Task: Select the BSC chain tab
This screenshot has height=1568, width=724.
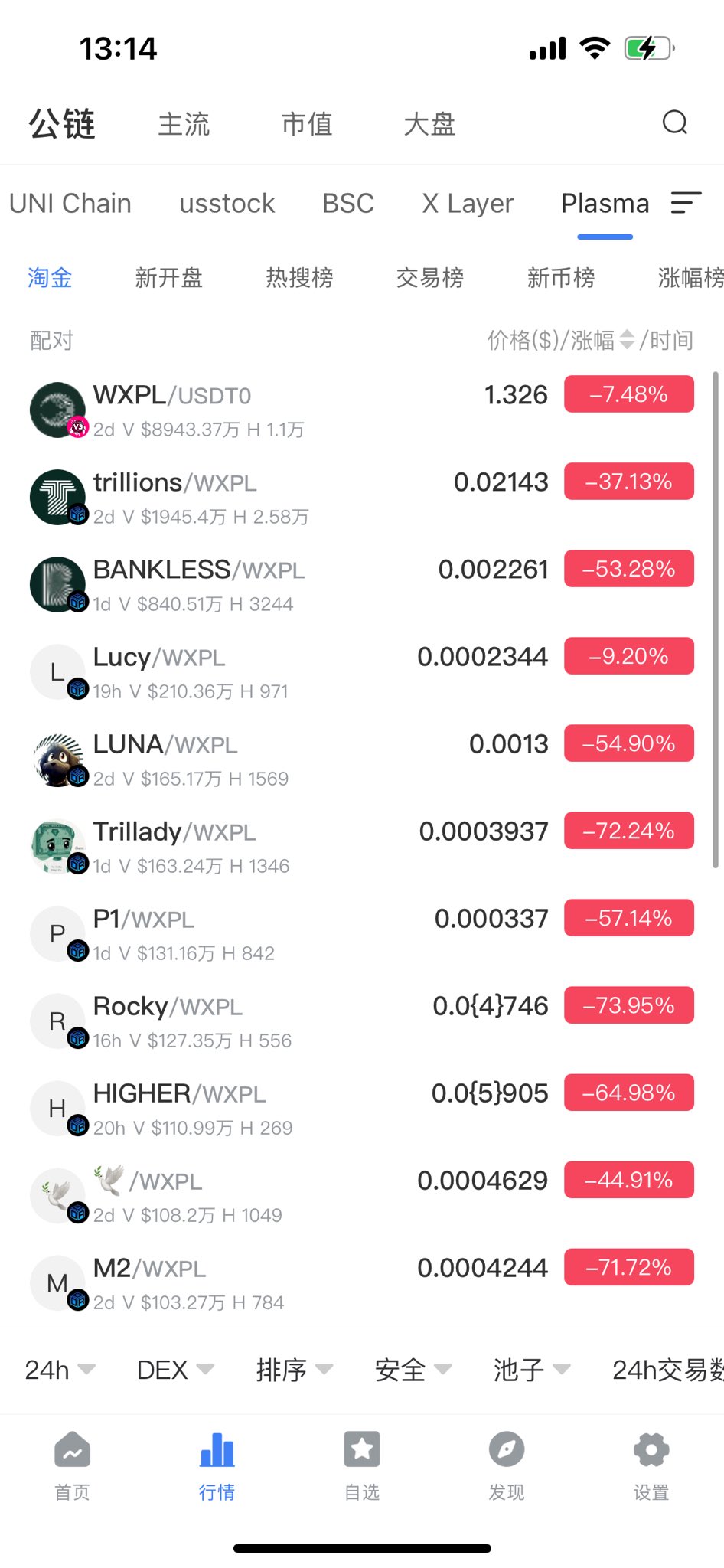Action: [348, 204]
